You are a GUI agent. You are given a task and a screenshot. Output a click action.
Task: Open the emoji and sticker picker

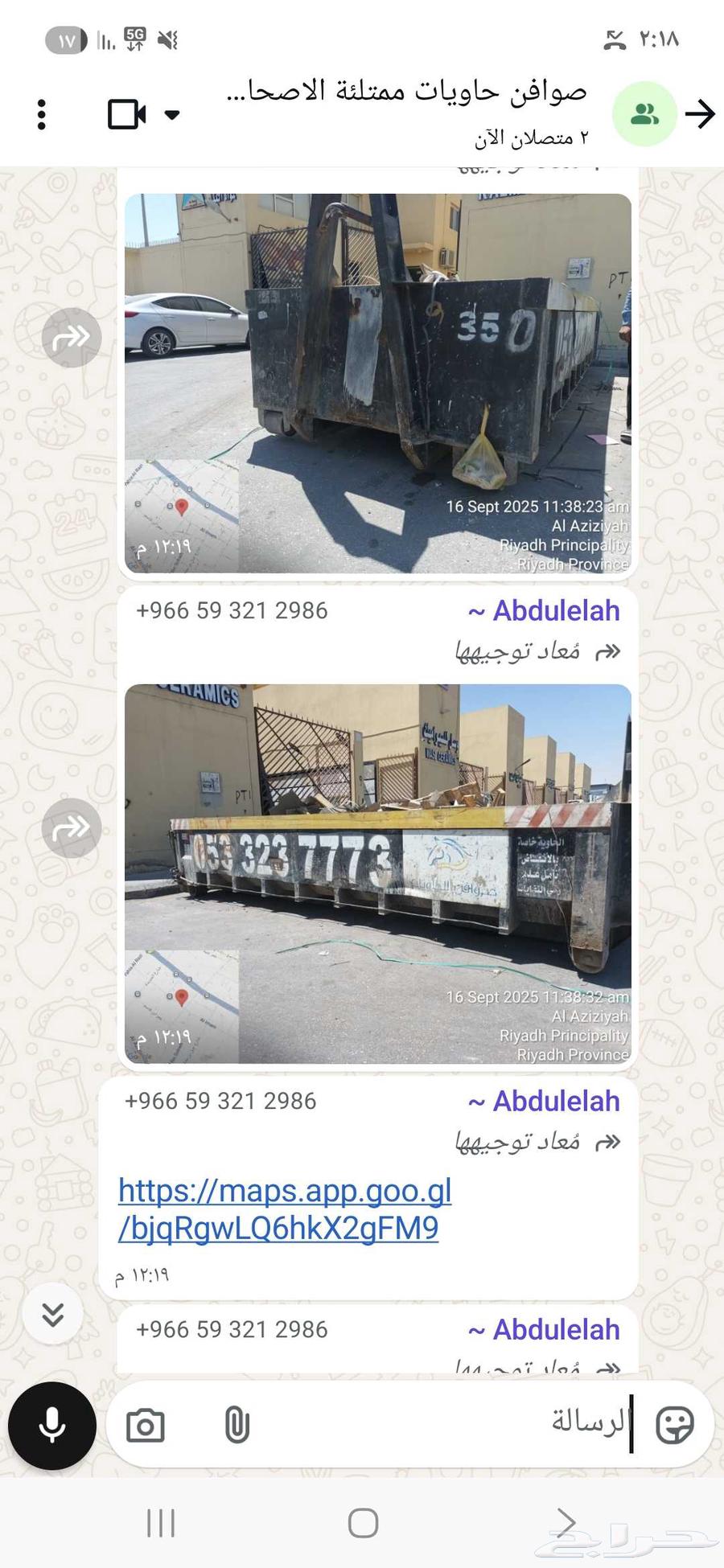pos(674,1426)
